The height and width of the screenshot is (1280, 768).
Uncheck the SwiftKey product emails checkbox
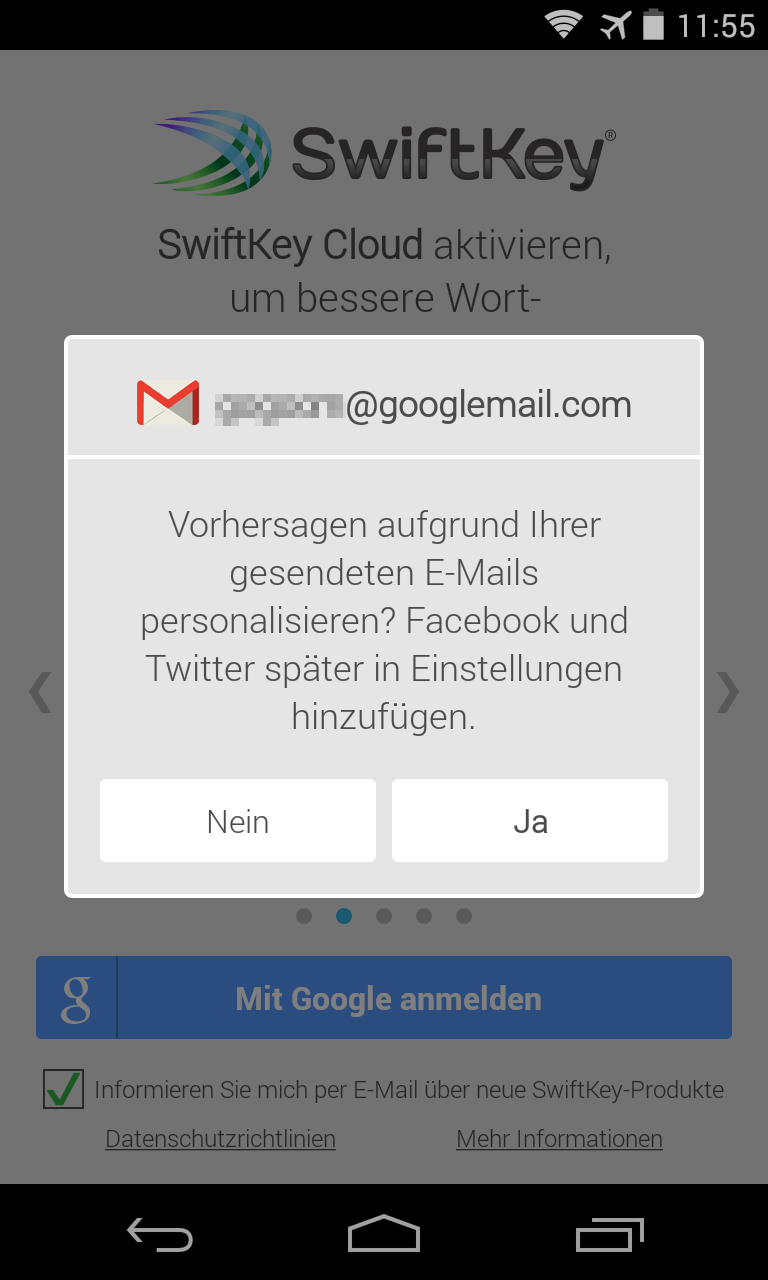pos(64,1089)
